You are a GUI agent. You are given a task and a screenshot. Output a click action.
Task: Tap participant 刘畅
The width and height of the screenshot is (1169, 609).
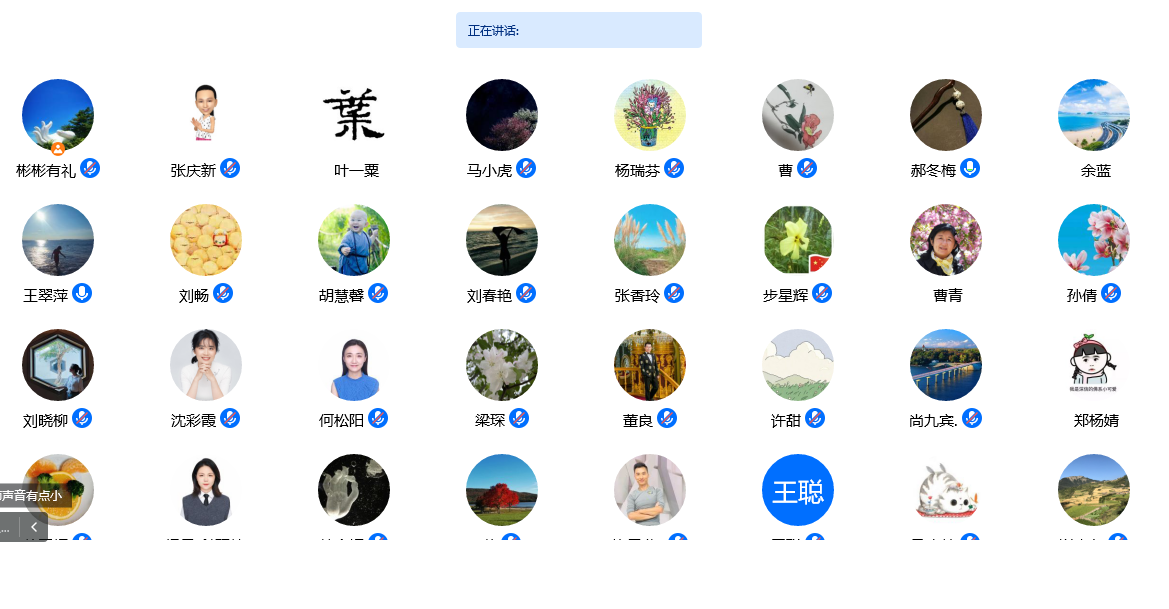click(x=206, y=240)
